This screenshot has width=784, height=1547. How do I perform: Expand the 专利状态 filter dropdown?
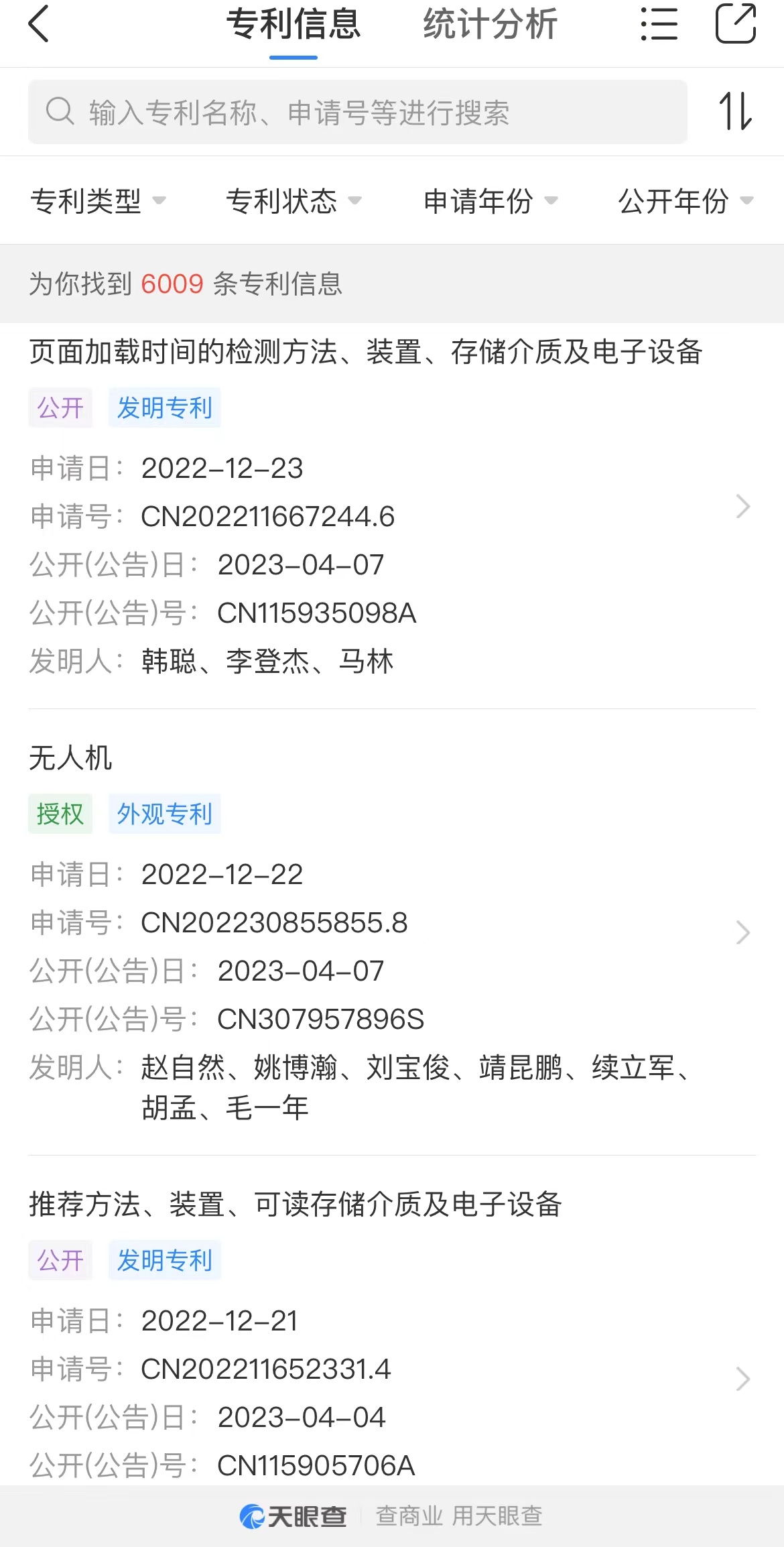coord(294,200)
